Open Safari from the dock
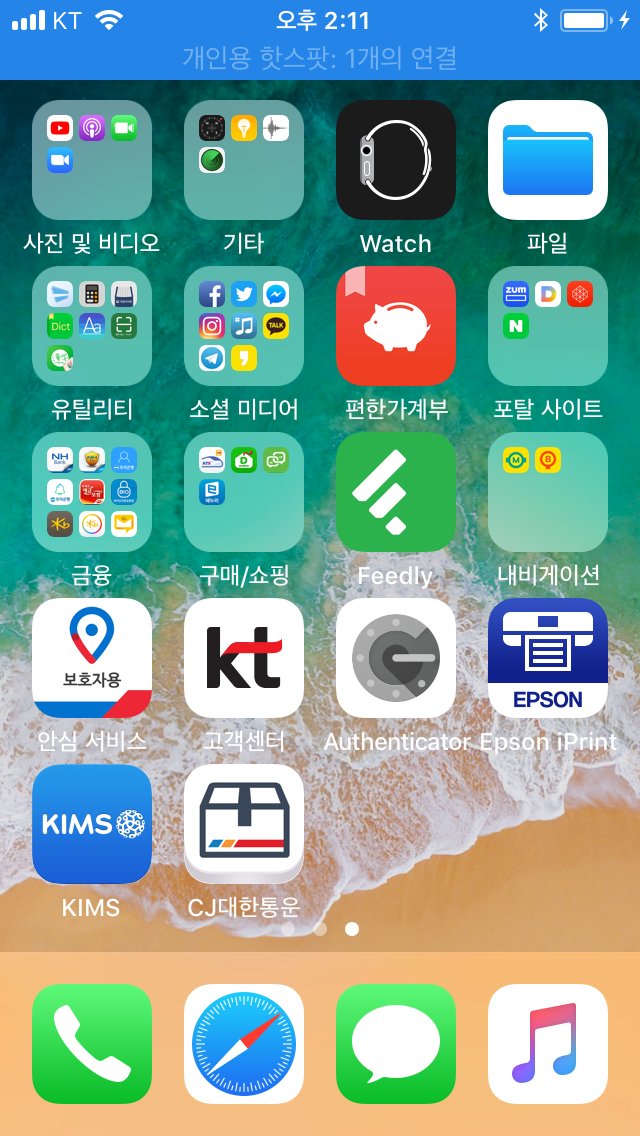The image size is (640, 1136). coord(244,1044)
